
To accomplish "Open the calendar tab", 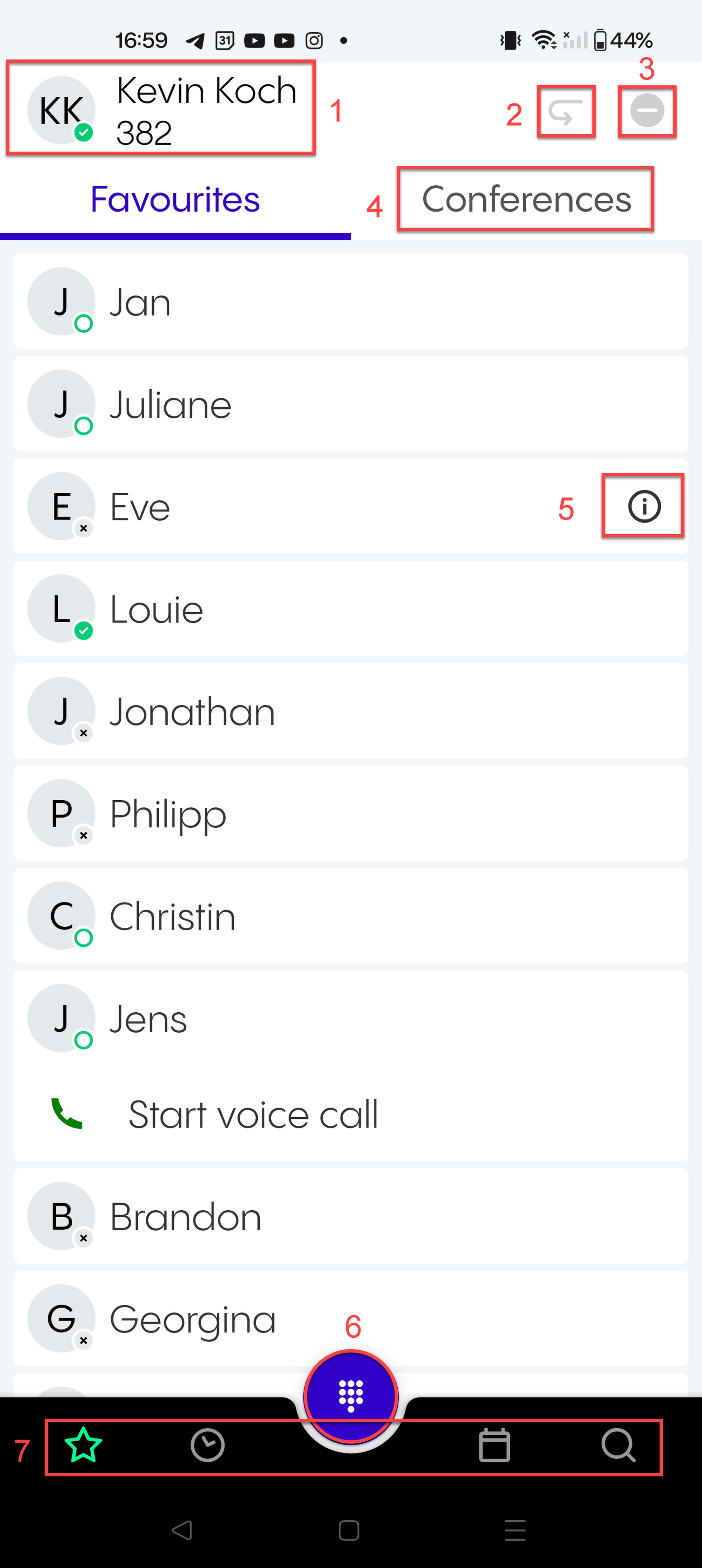I will [494, 1445].
